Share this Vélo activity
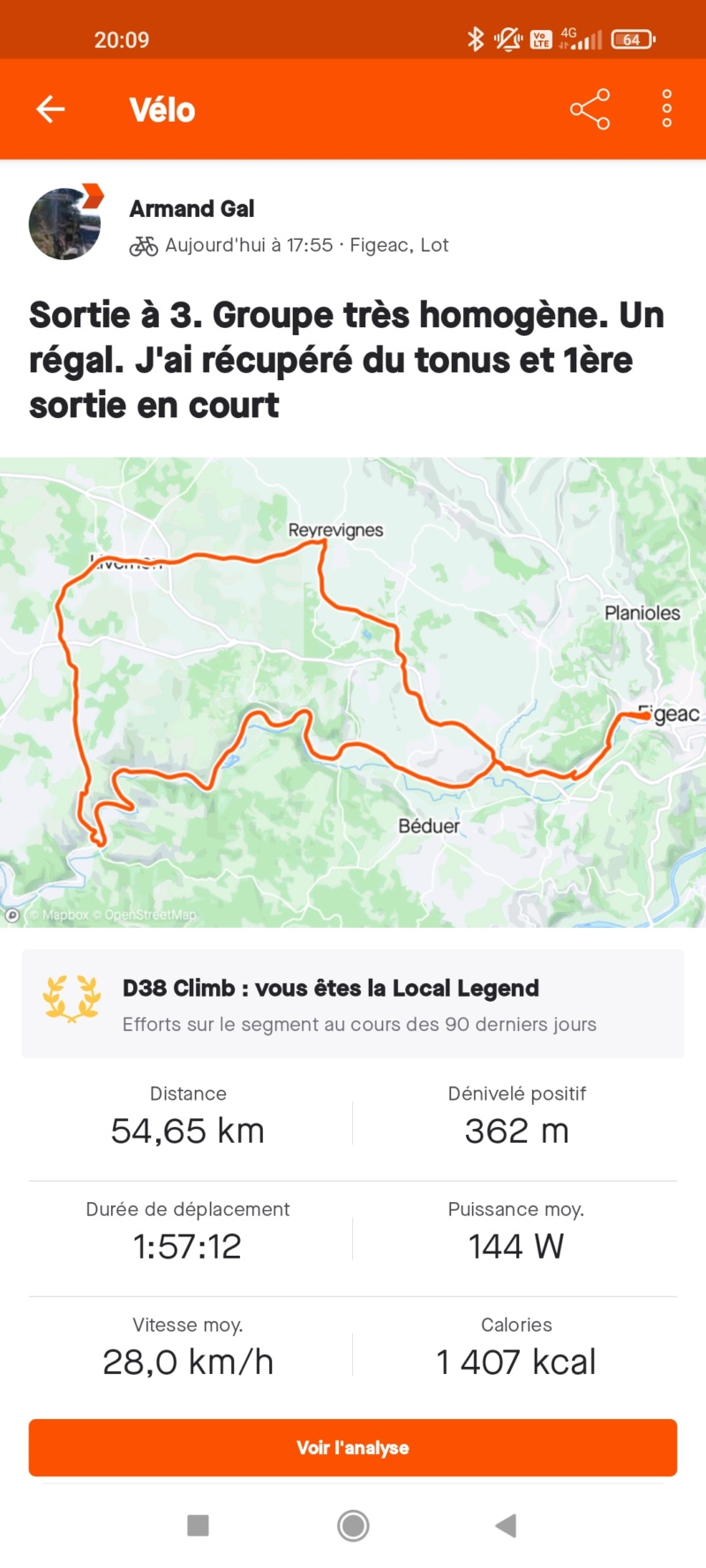This screenshot has width=706, height=1568. point(590,109)
